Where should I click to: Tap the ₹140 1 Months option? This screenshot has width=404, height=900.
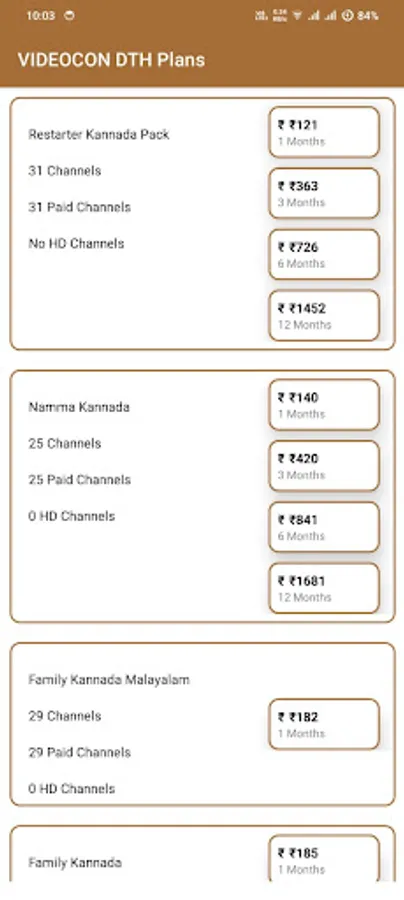coord(324,405)
